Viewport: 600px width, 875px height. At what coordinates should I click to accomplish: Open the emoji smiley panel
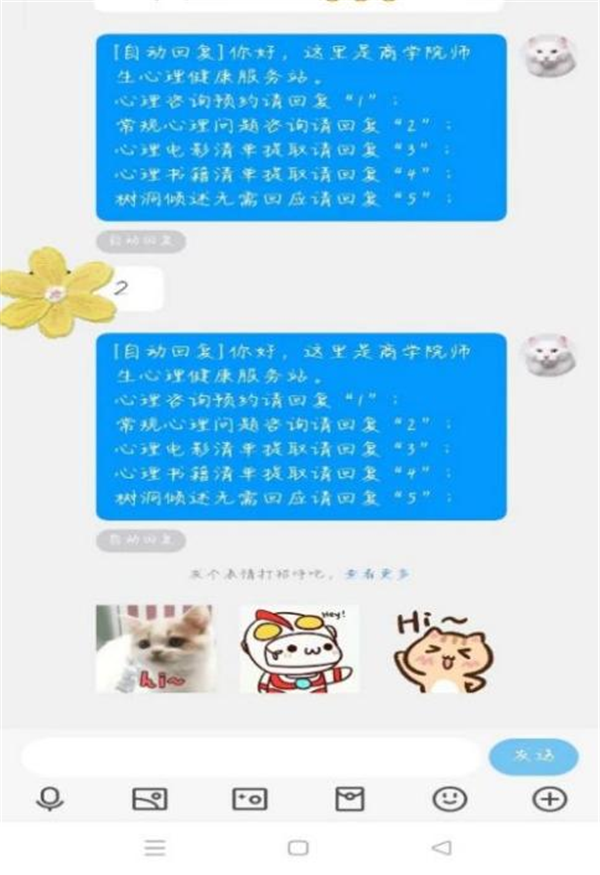(449, 799)
